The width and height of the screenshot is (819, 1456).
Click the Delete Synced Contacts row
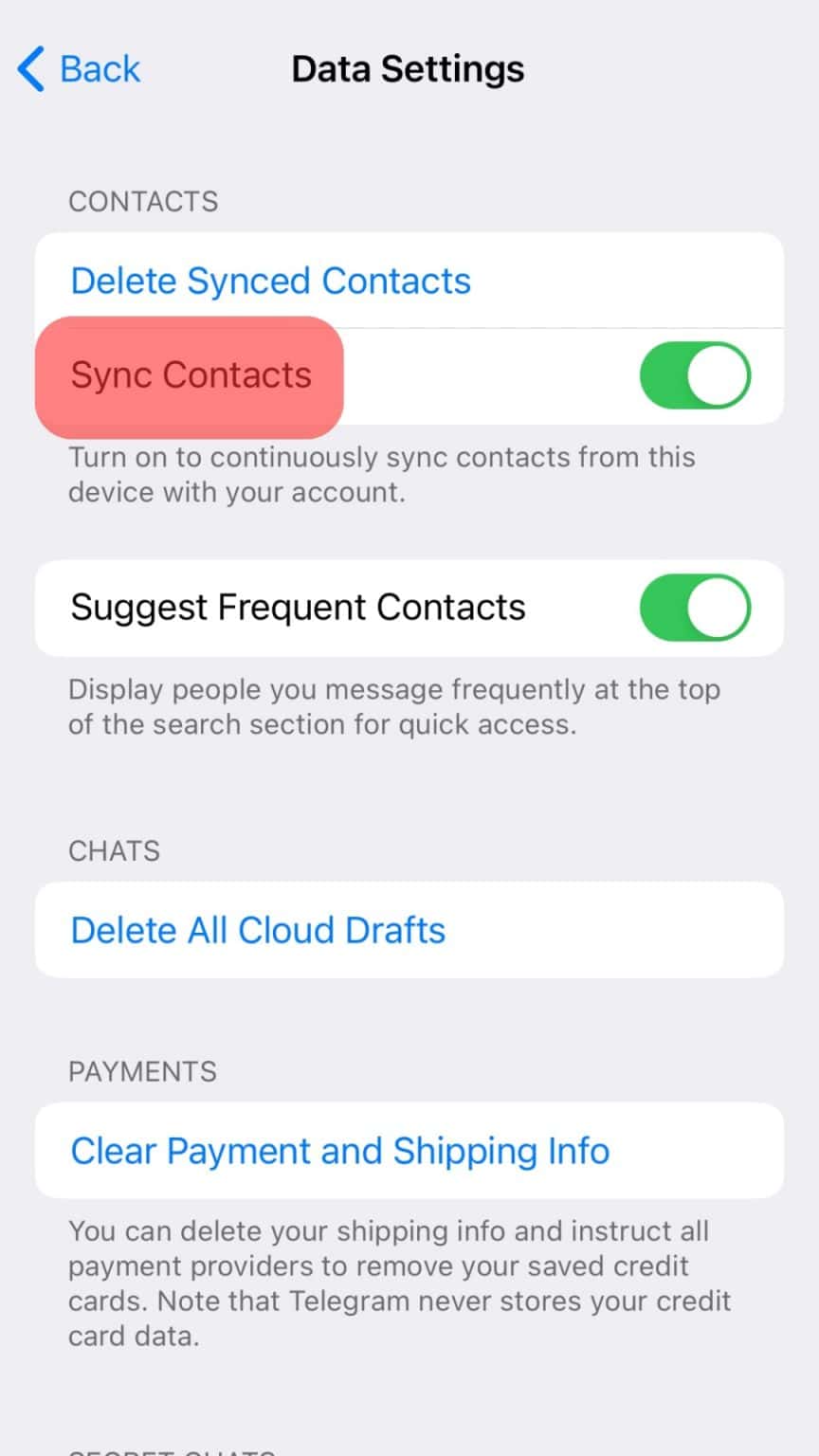[x=408, y=281]
